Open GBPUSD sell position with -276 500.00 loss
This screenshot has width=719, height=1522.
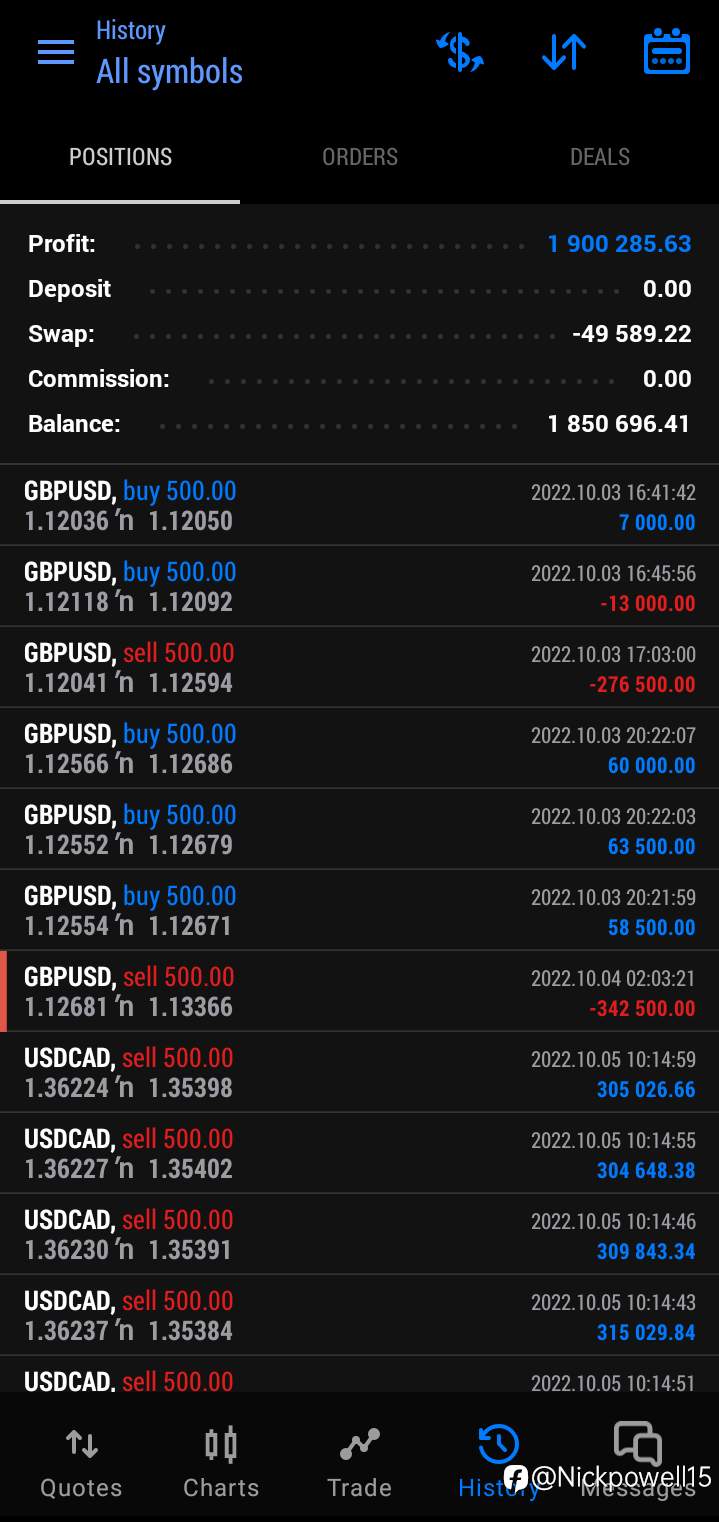(x=360, y=667)
